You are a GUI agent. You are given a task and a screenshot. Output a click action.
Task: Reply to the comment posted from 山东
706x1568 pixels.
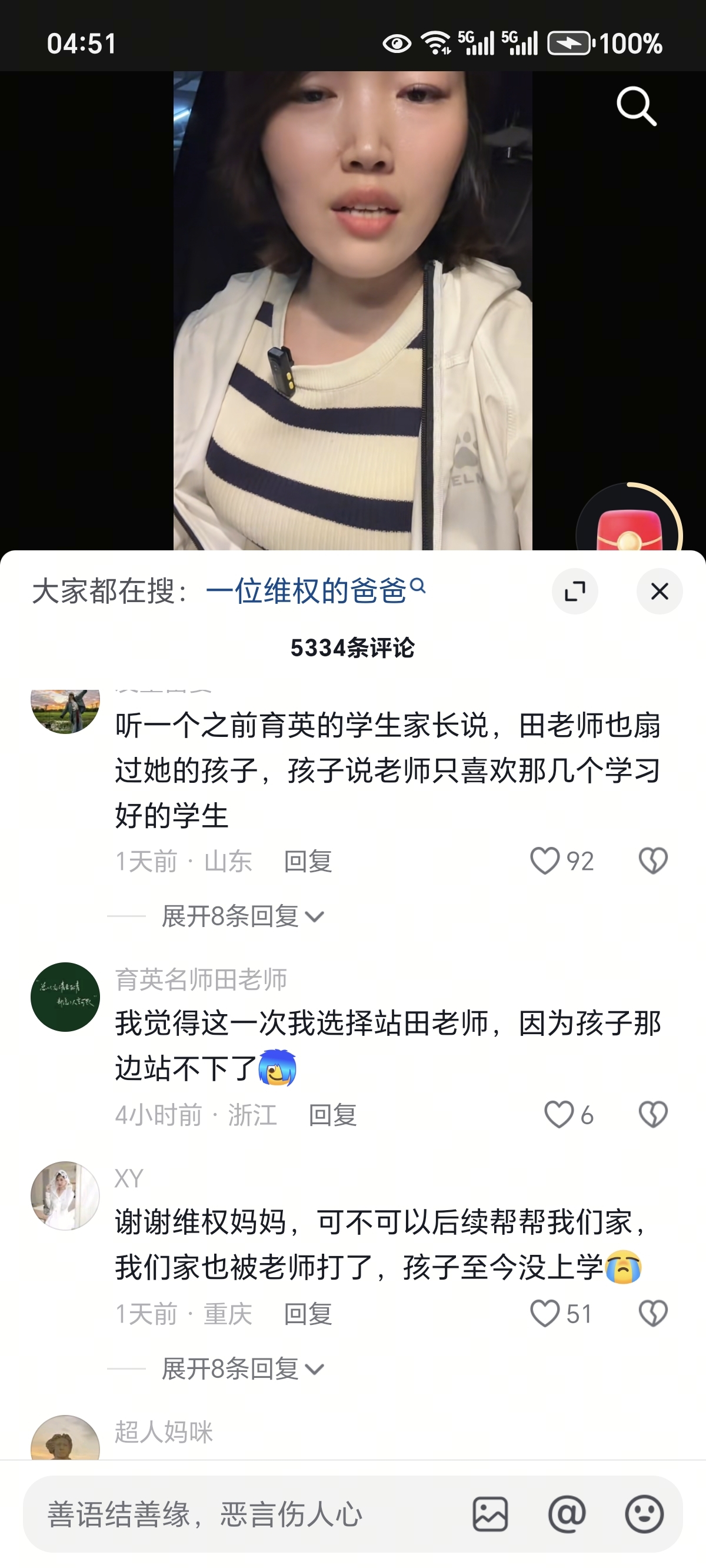307,861
